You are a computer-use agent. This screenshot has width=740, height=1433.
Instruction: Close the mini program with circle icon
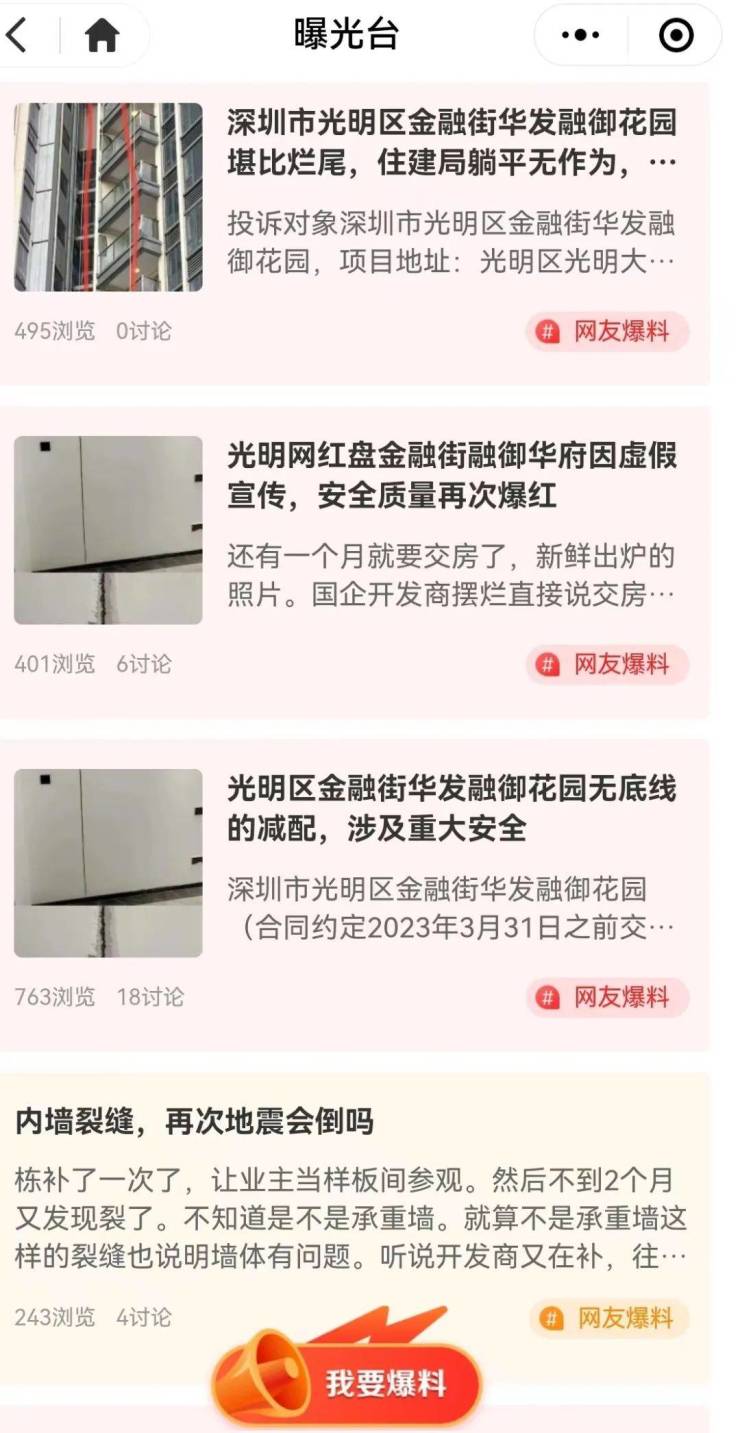[676, 36]
